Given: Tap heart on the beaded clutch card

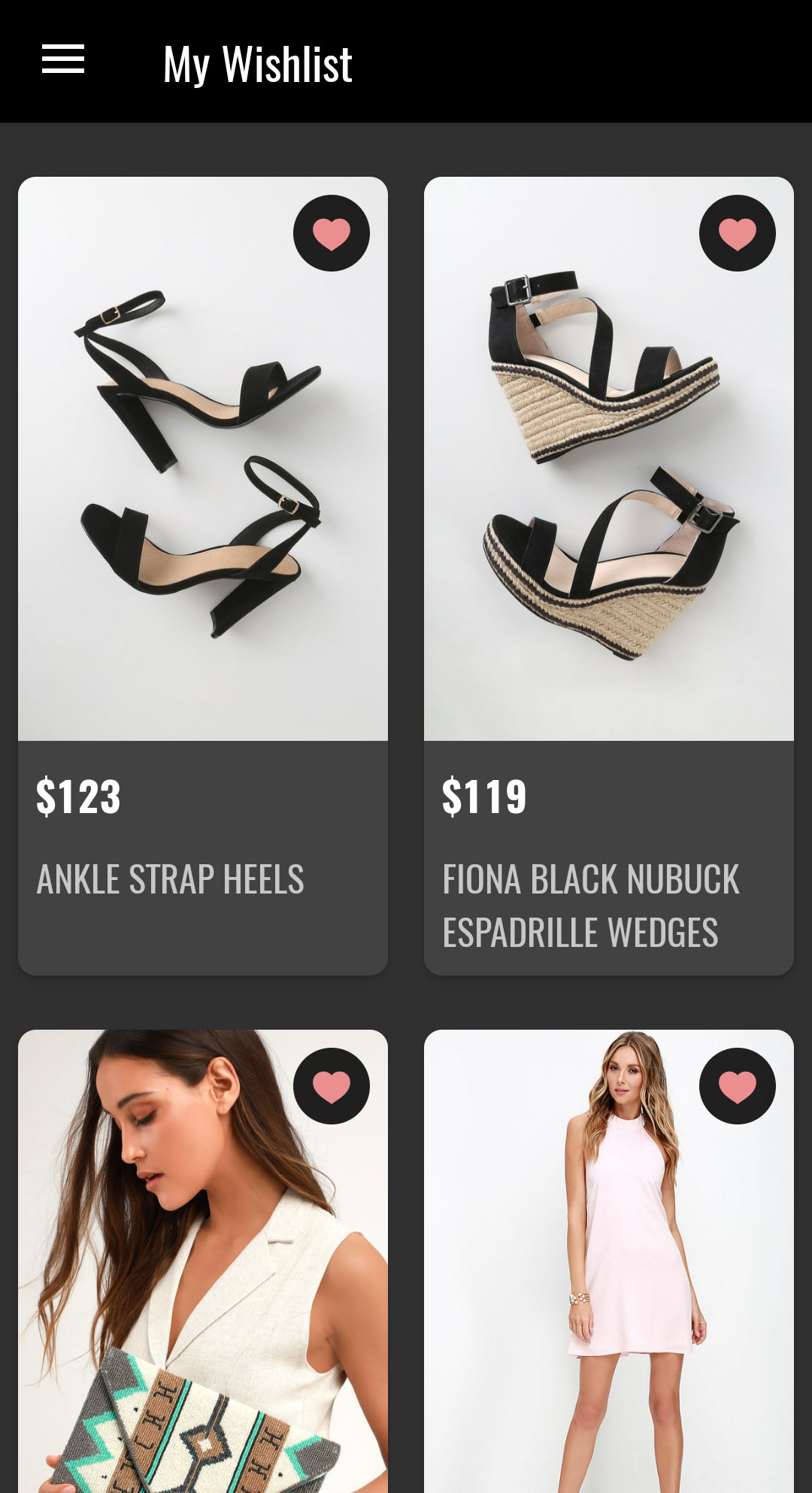Looking at the screenshot, I should [x=332, y=1086].
